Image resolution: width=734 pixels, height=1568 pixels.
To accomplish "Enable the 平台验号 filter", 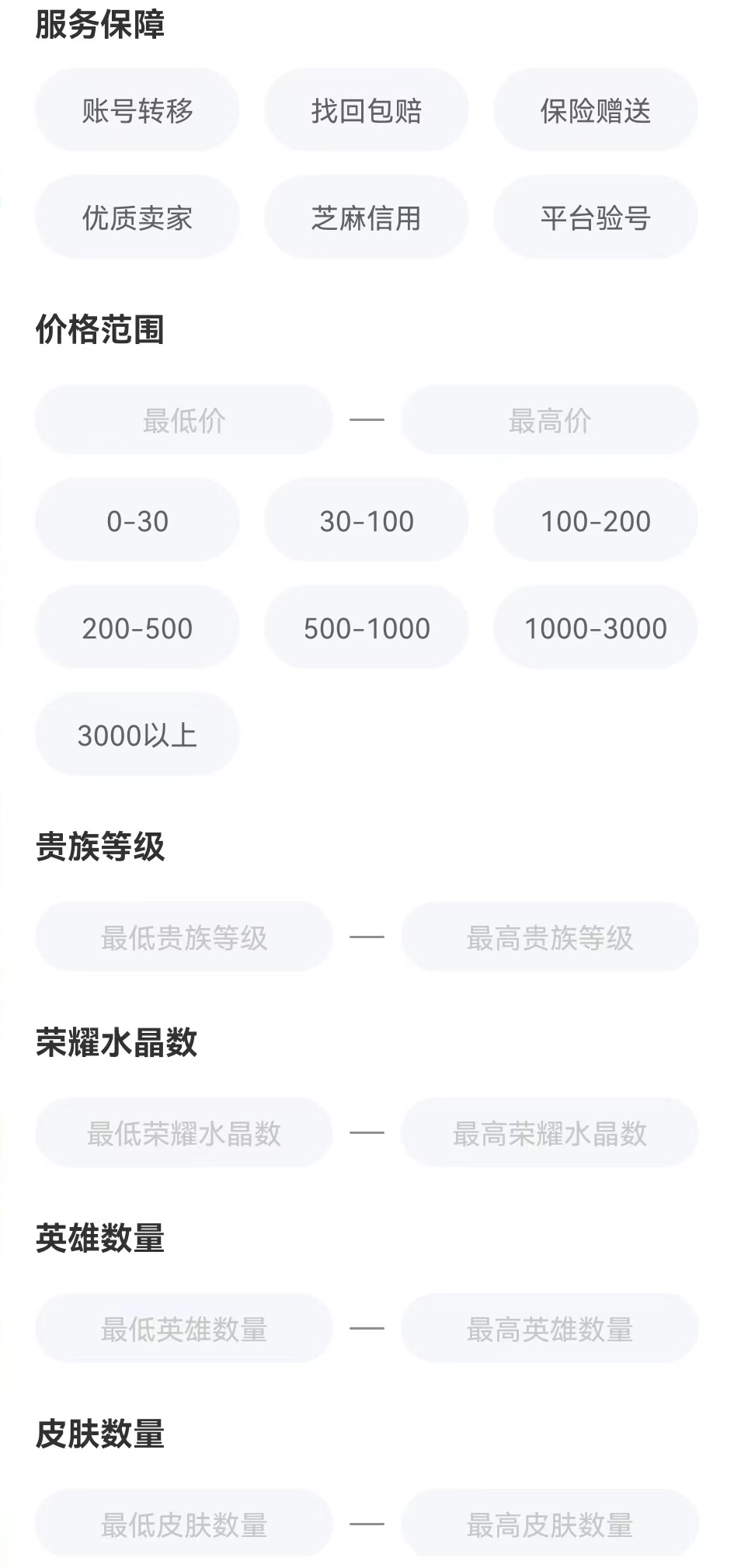I will pyautogui.click(x=595, y=218).
